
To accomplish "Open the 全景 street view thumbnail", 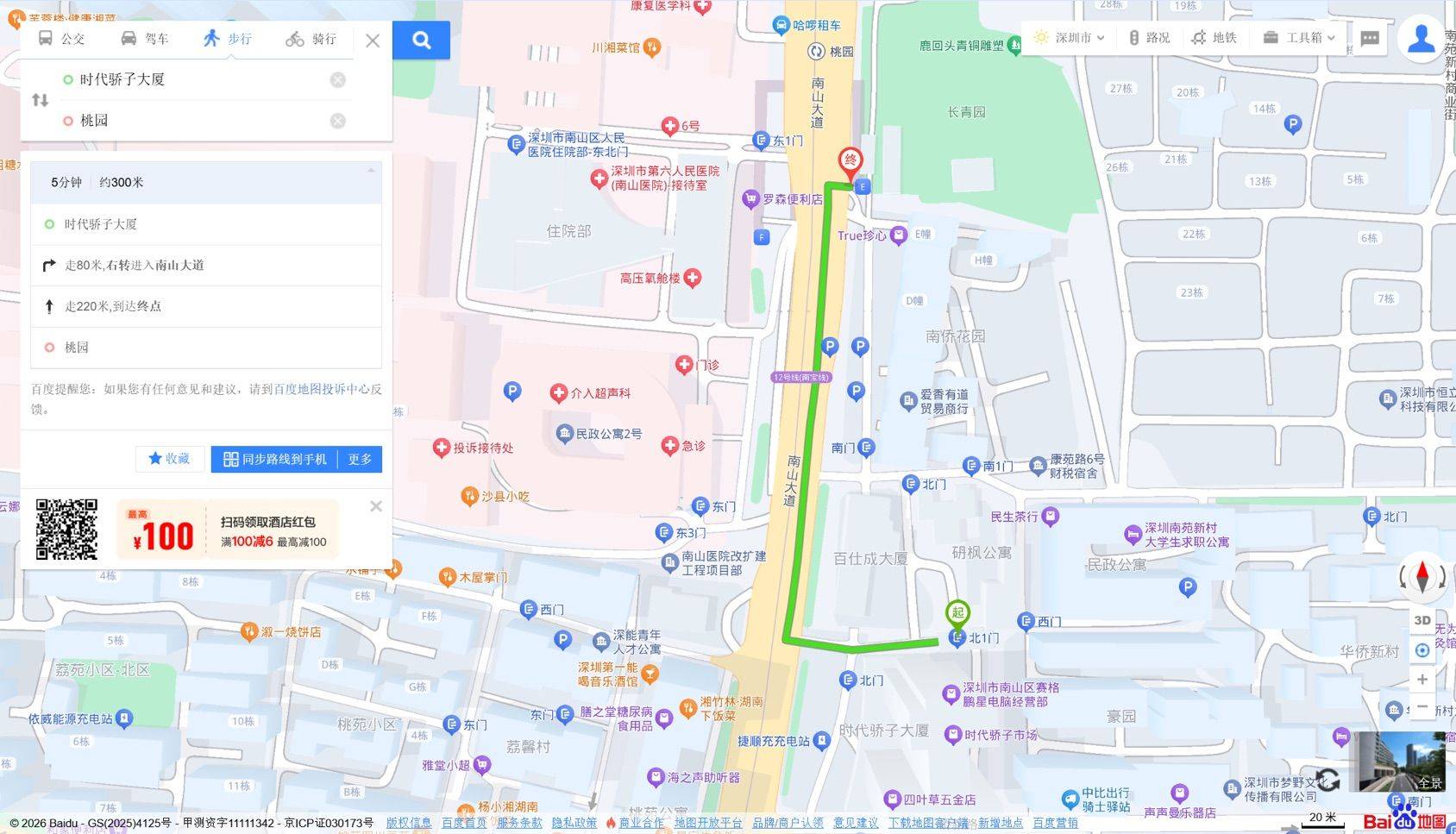I will click(x=1402, y=762).
